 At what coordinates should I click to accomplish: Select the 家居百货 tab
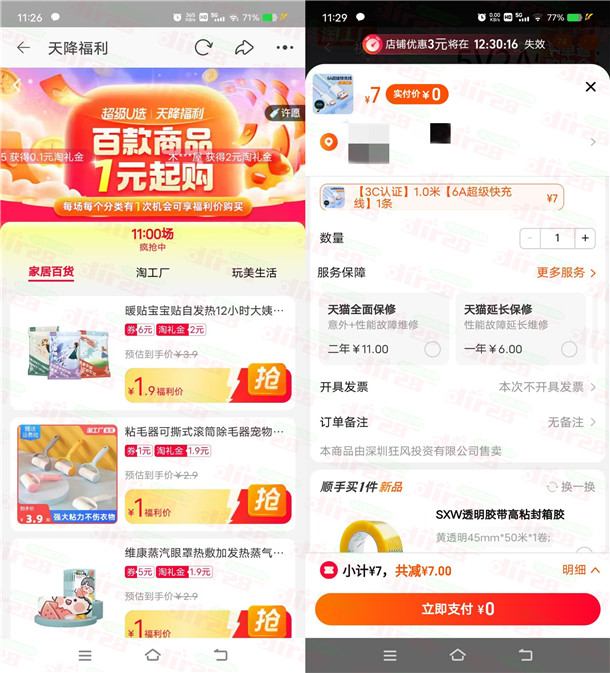[51, 272]
